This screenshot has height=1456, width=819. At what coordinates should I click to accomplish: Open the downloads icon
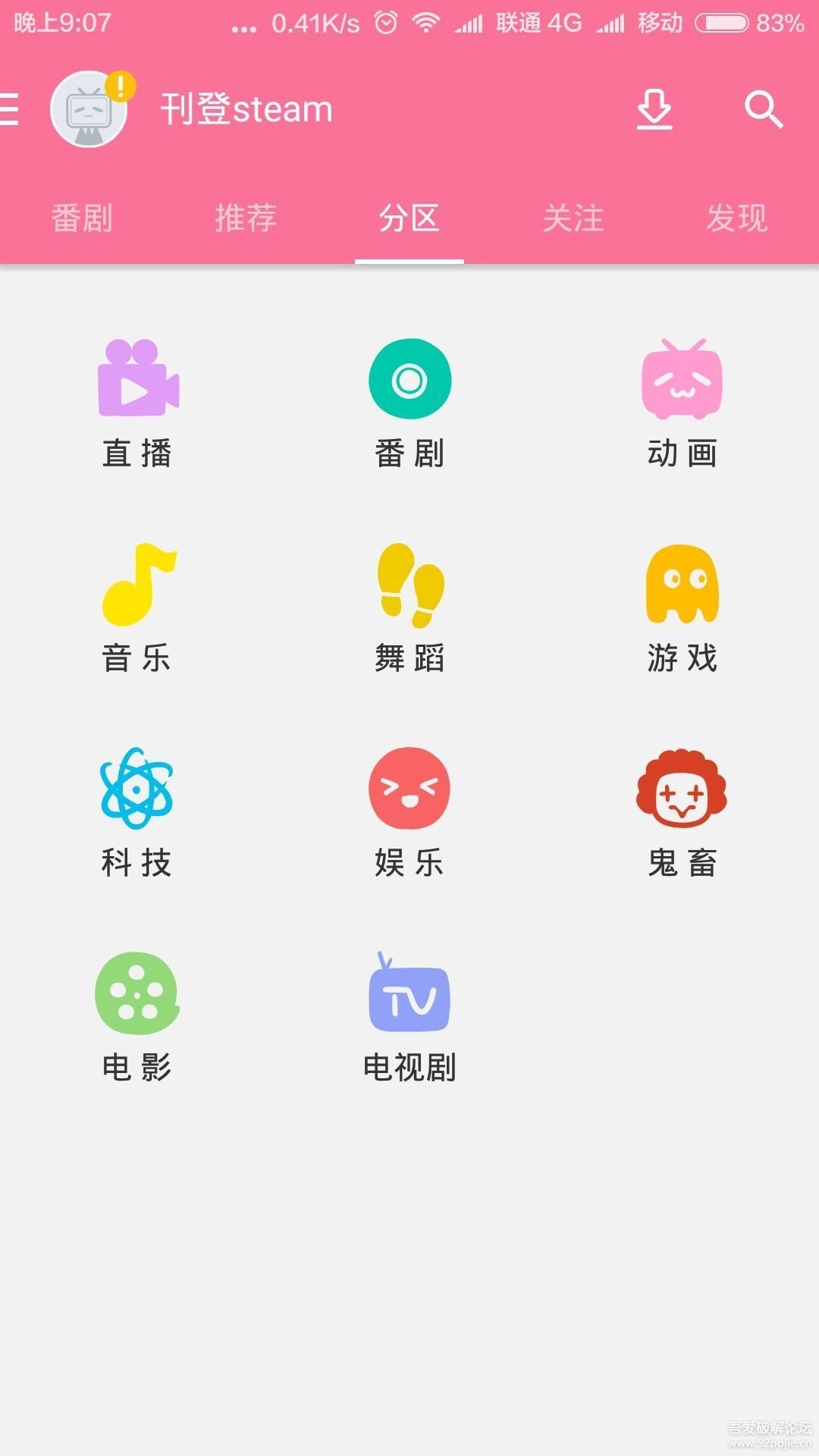pyautogui.click(x=654, y=109)
